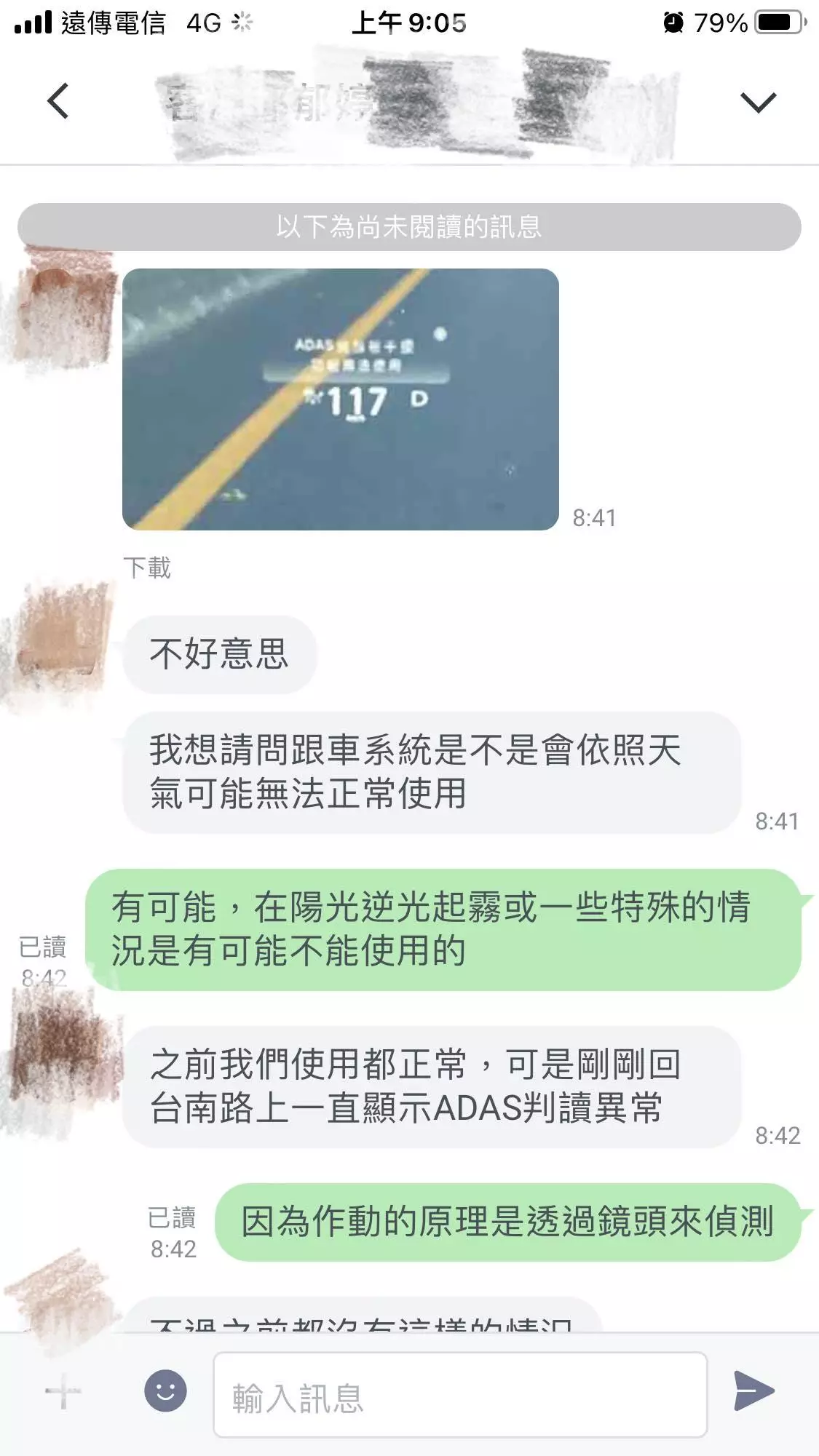This screenshot has height=1456, width=819.
Task: Send the message with the arrow
Action: point(753,1391)
